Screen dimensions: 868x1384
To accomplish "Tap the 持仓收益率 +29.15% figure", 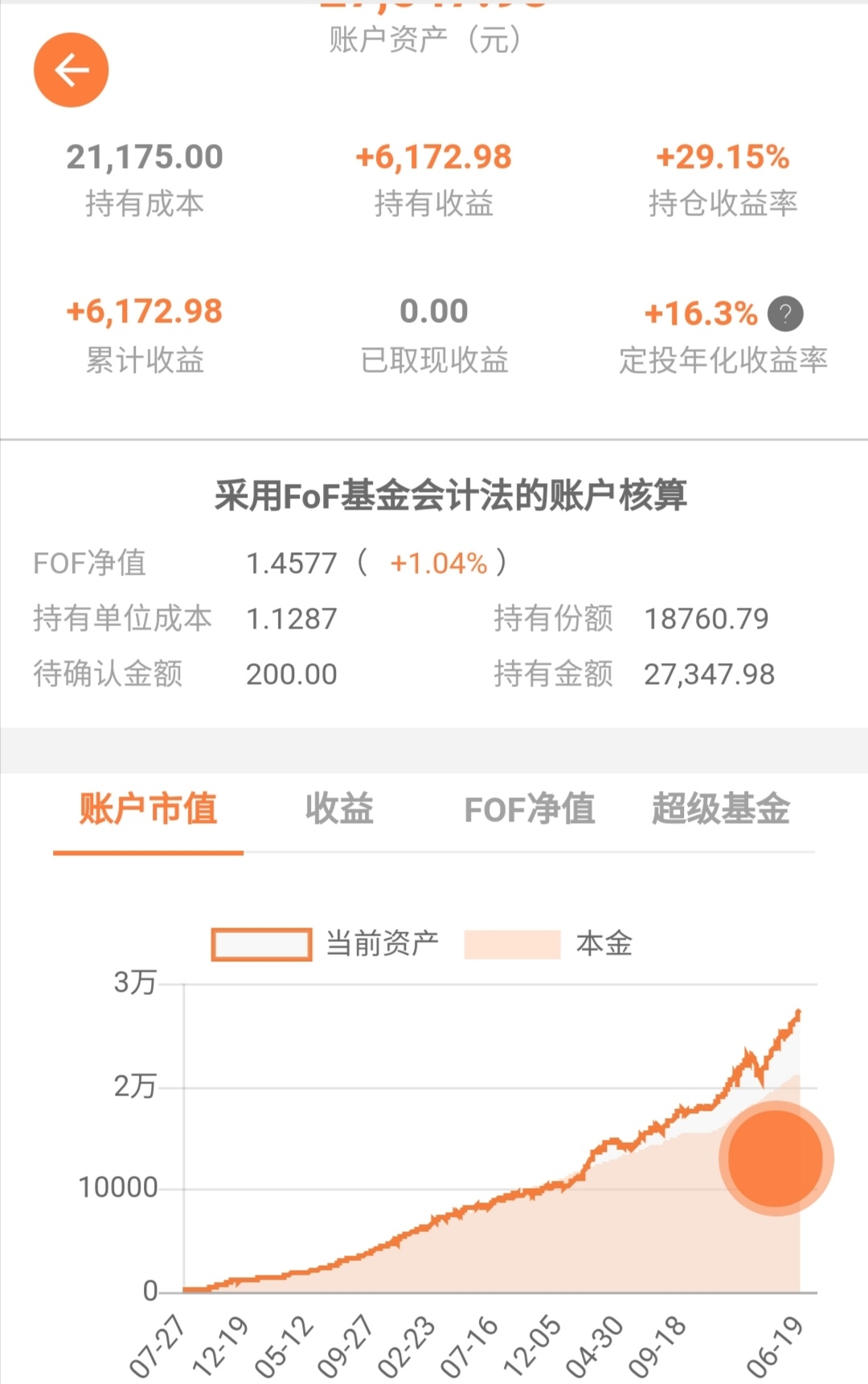I will click(721, 158).
